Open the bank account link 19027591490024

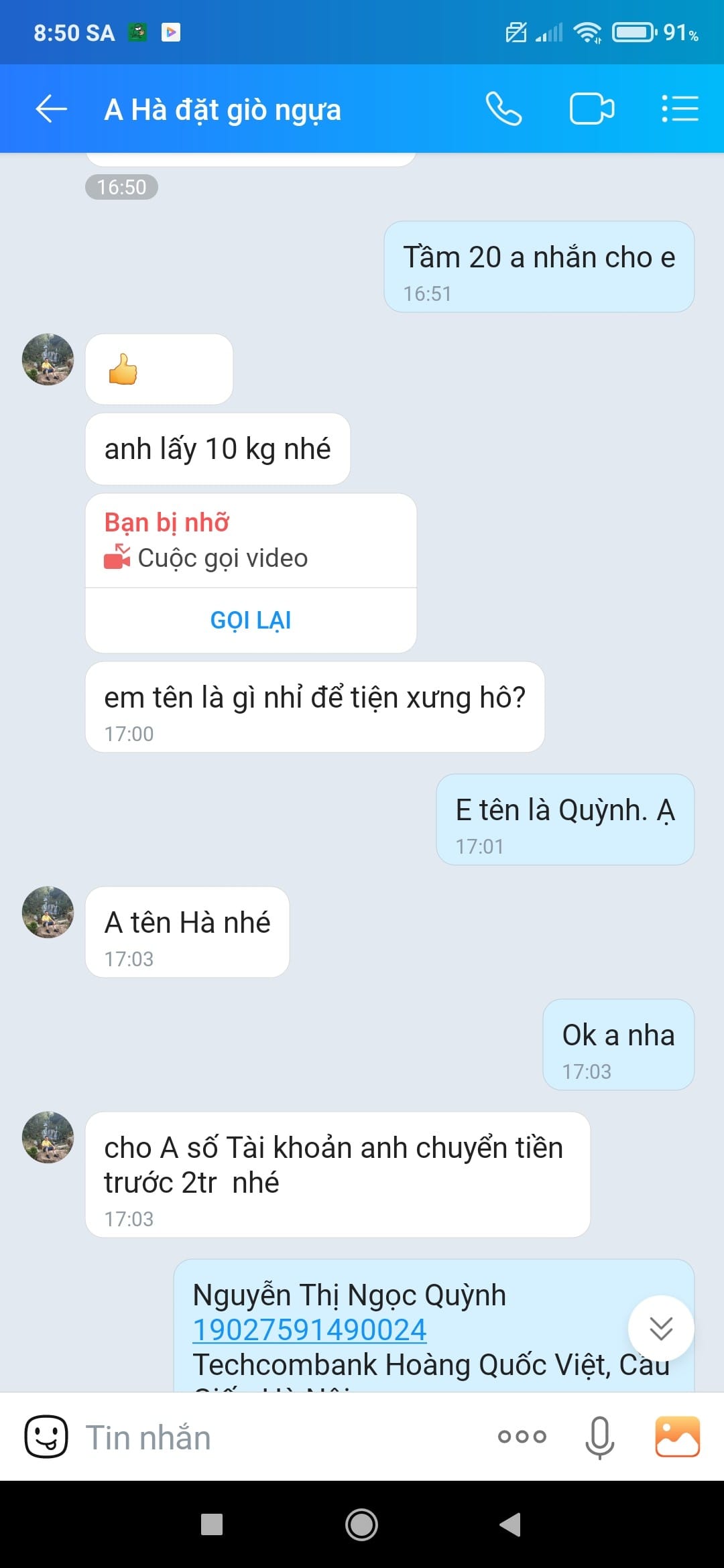tap(310, 1331)
